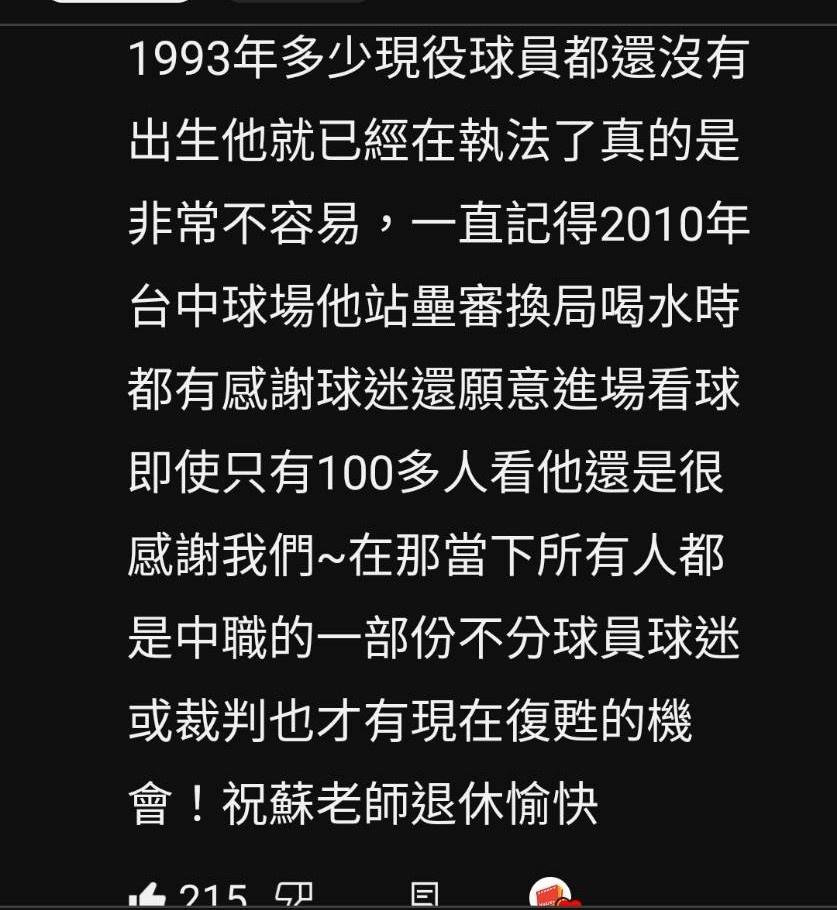Like the comment with 215 likes

click(148, 897)
